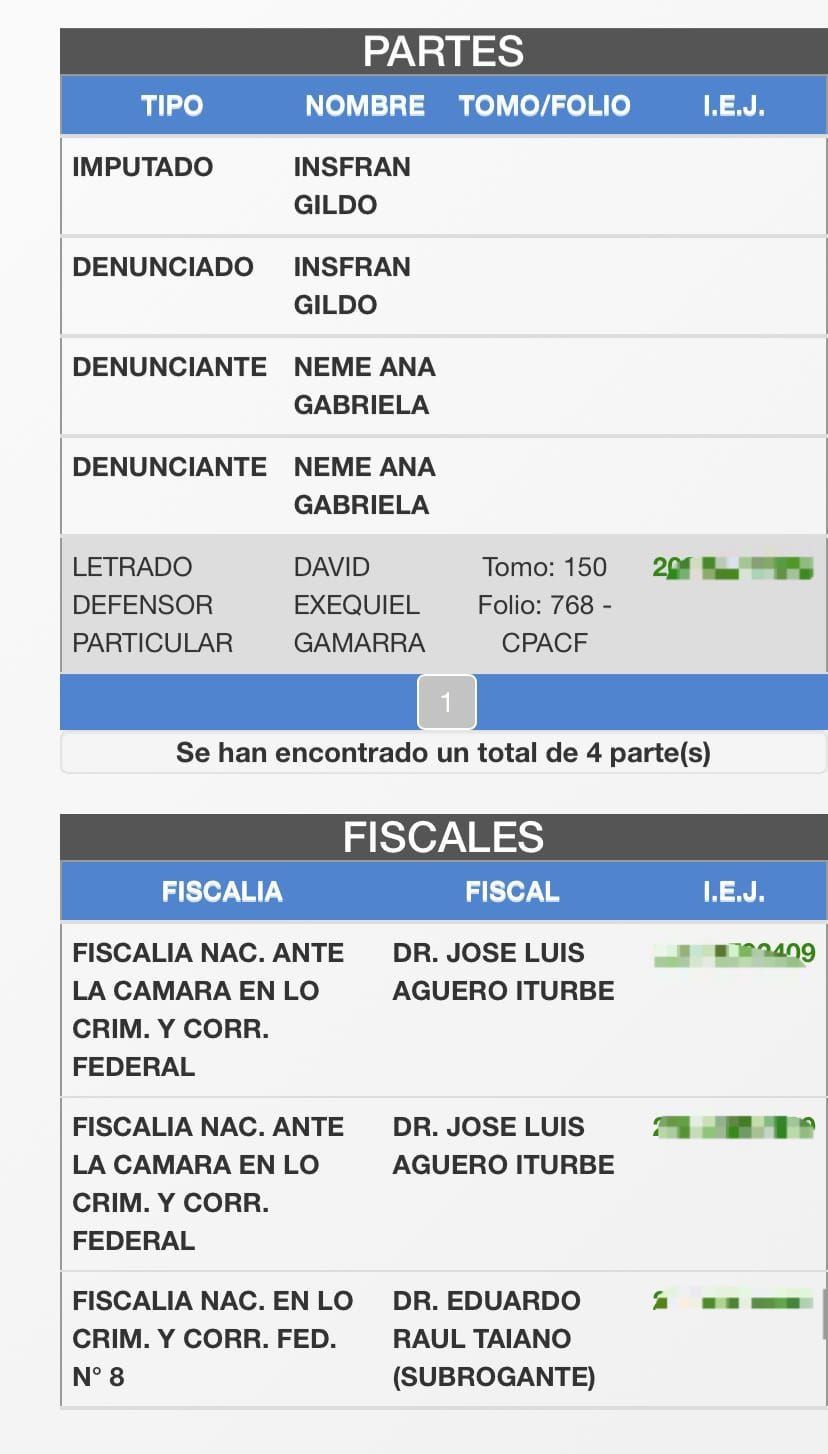Open the I.E.J. number for David Exequiel Gamarra
Viewport: 828px width, 1454px height.
tap(732, 568)
